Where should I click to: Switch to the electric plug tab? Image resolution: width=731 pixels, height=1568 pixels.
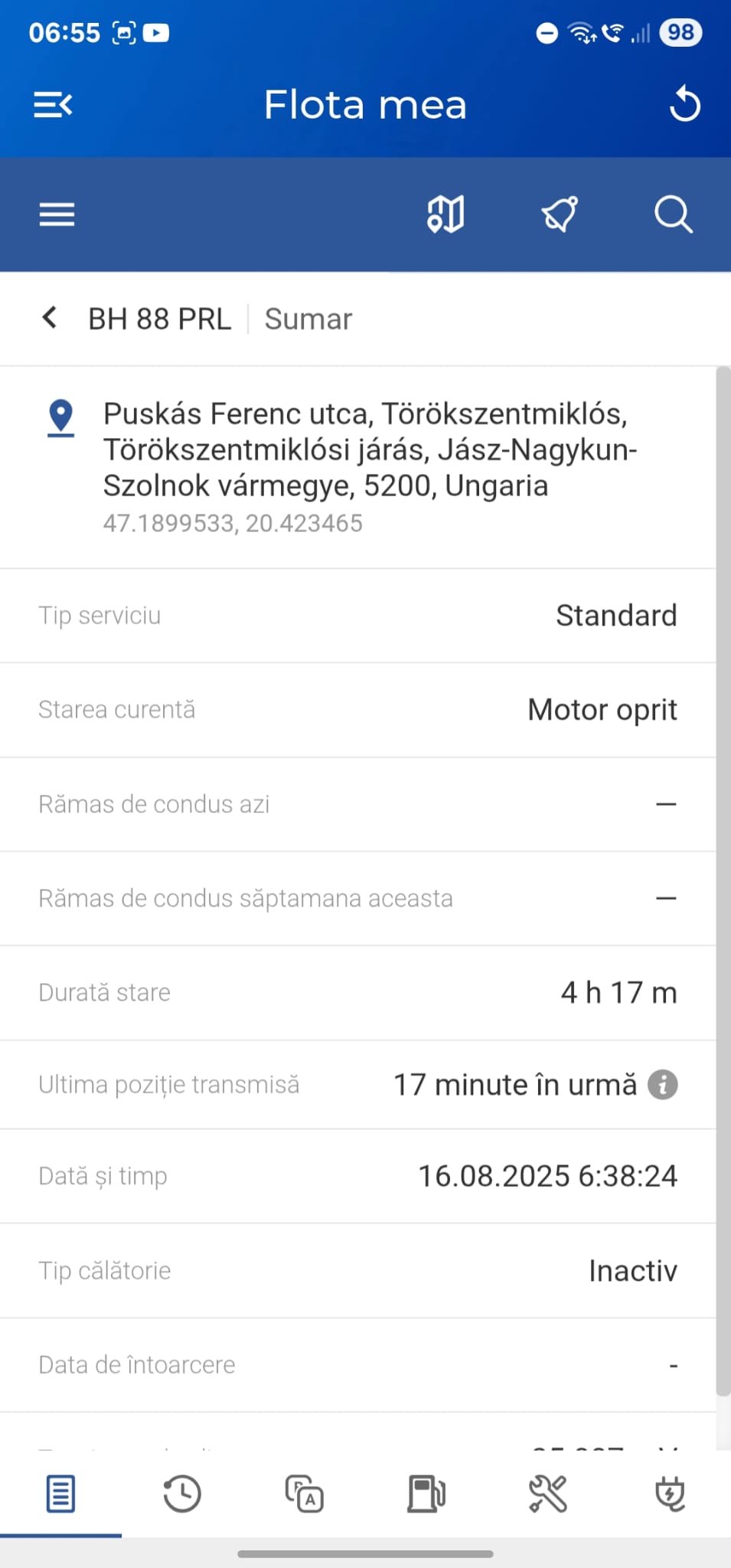[670, 1494]
